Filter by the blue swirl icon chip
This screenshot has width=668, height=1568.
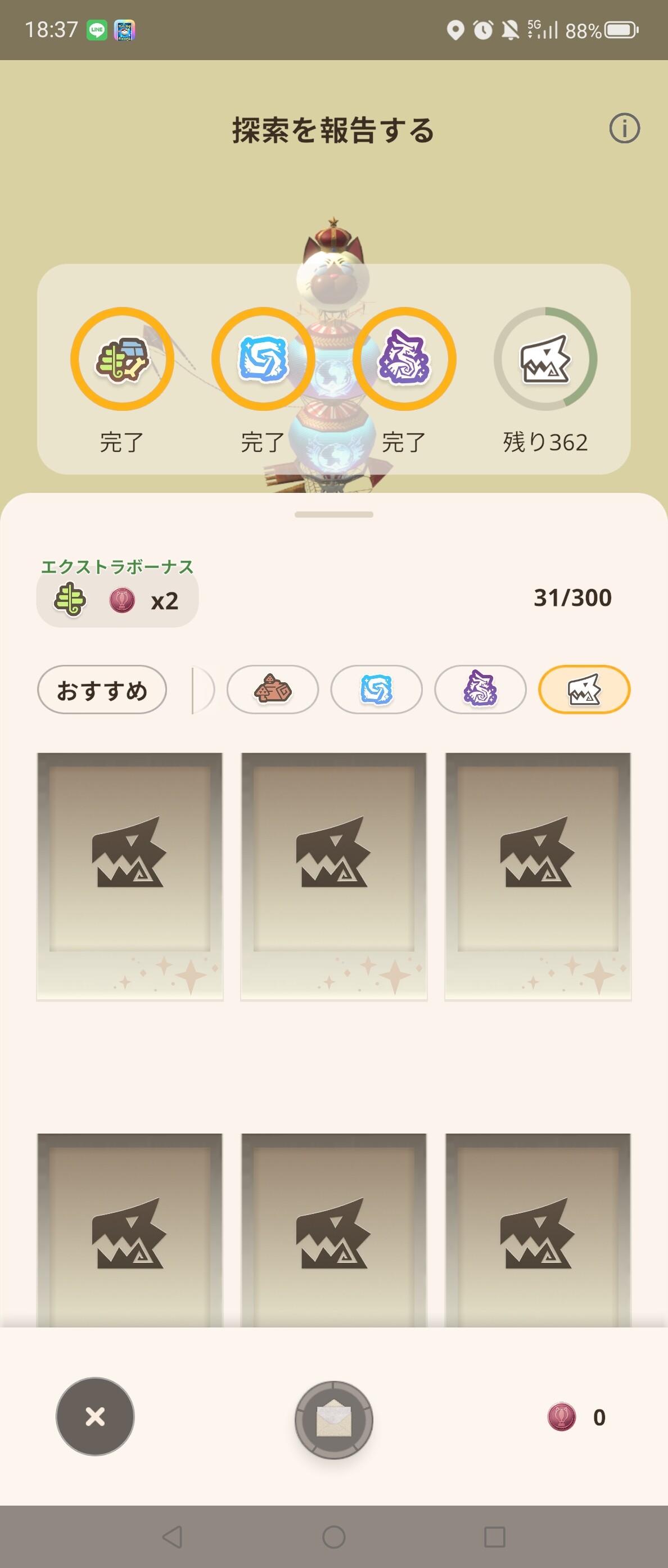pyautogui.click(x=376, y=690)
